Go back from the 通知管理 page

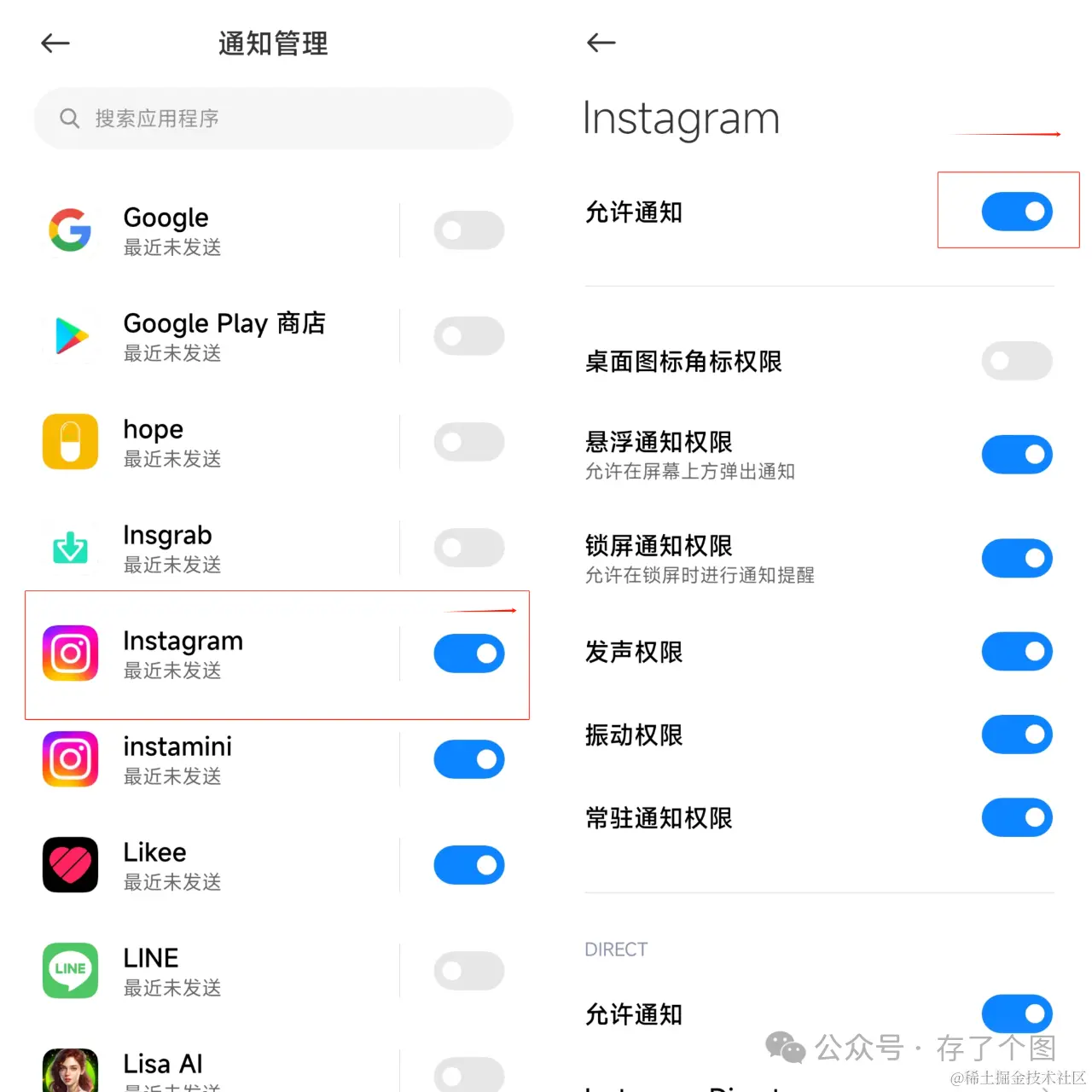pos(55,43)
